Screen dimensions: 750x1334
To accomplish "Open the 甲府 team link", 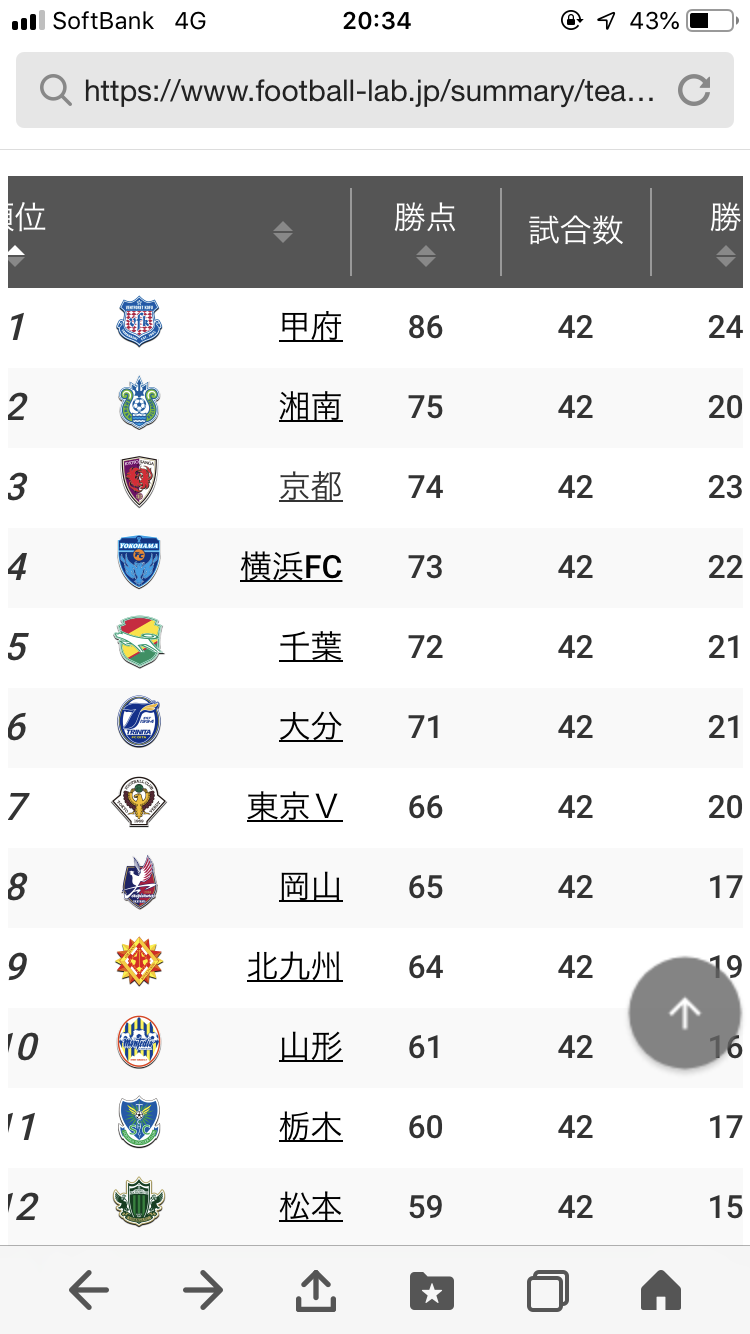I will coord(311,327).
